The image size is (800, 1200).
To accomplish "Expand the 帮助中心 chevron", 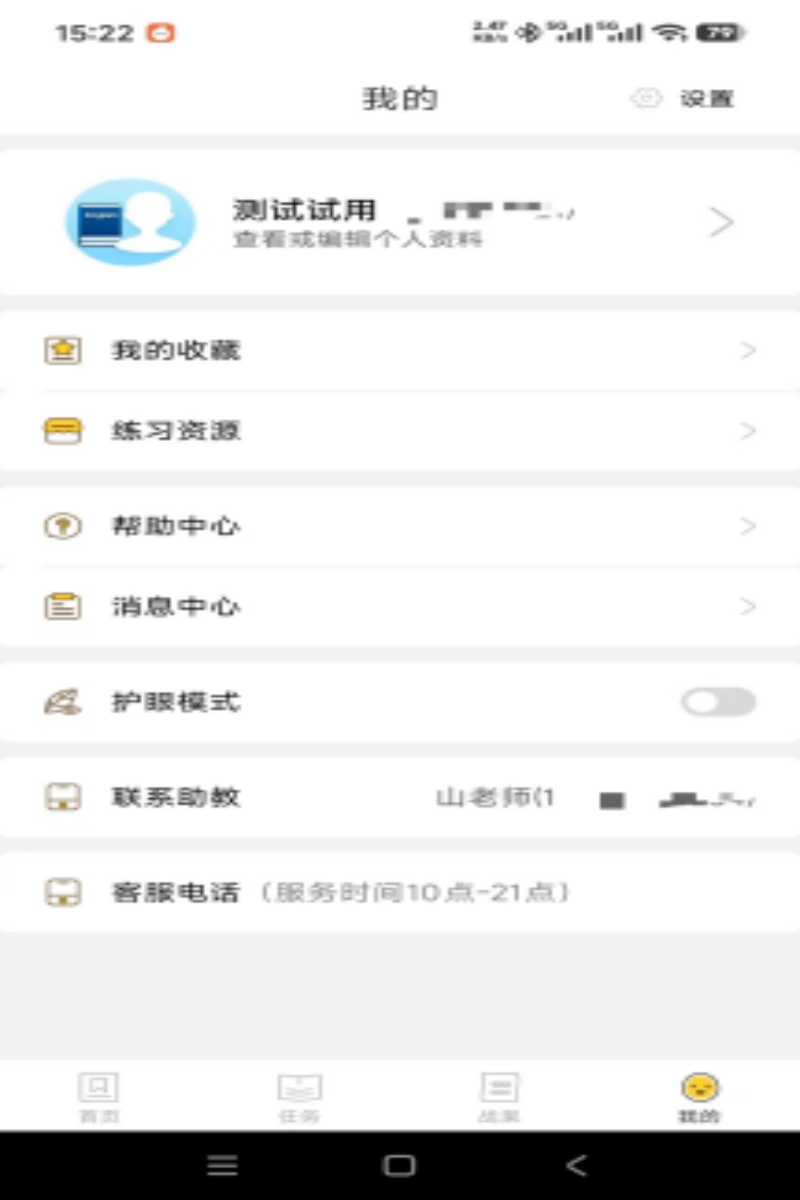I will point(748,525).
